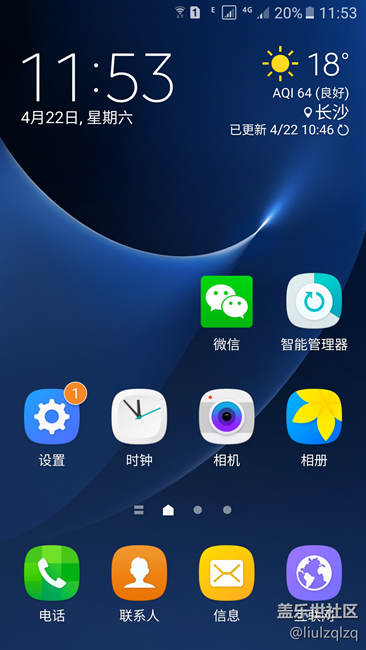This screenshot has width=366, height=650.
Task: Open the large clock widget
Action: coord(97,77)
